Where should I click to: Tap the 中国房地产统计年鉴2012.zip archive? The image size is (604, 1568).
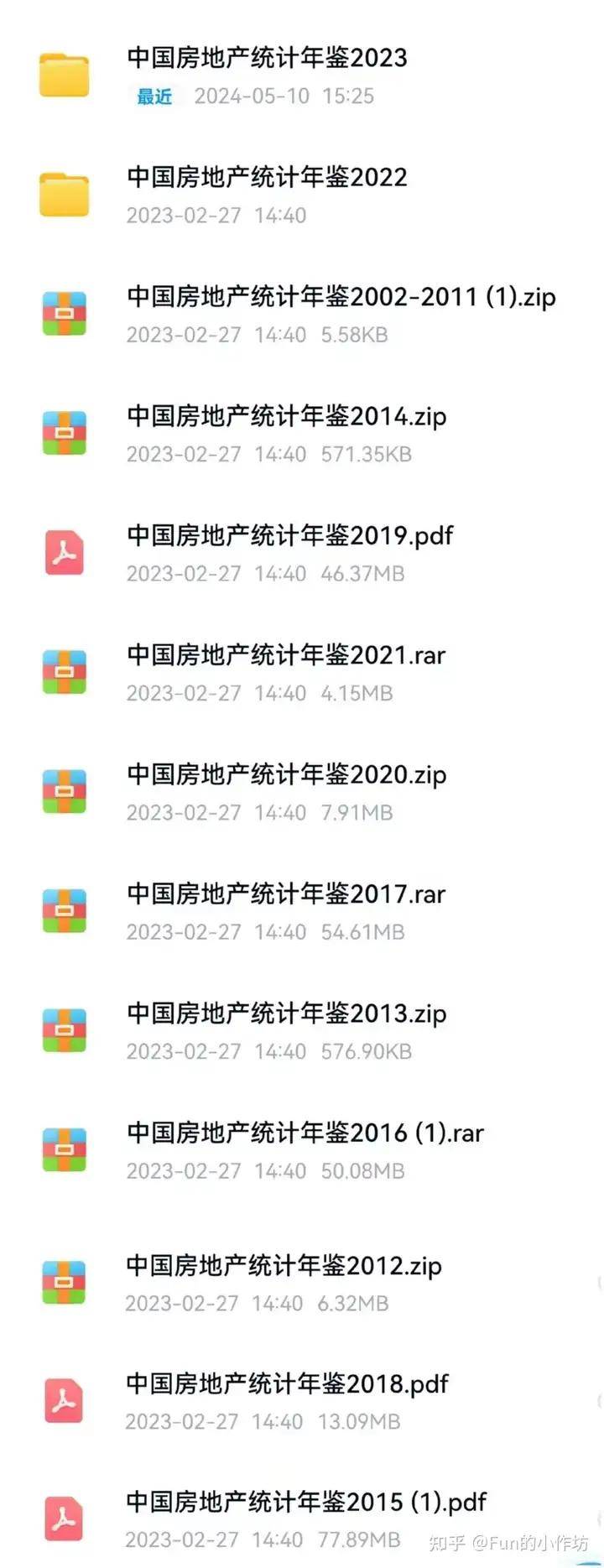[284, 1266]
